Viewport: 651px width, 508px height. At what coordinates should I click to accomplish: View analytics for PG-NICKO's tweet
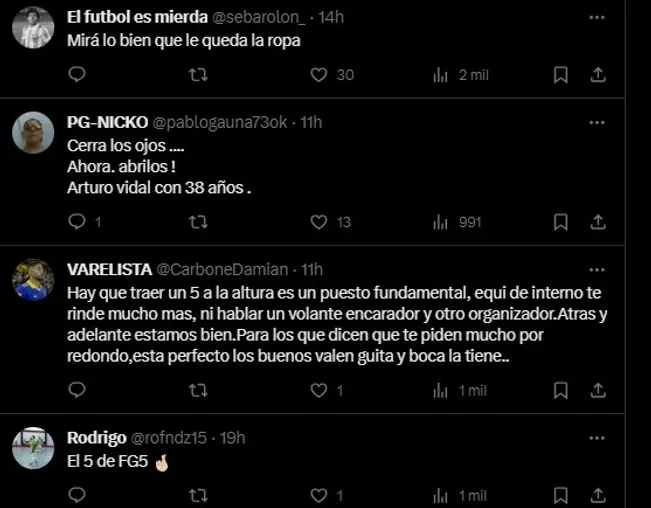(x=459, y=223)
